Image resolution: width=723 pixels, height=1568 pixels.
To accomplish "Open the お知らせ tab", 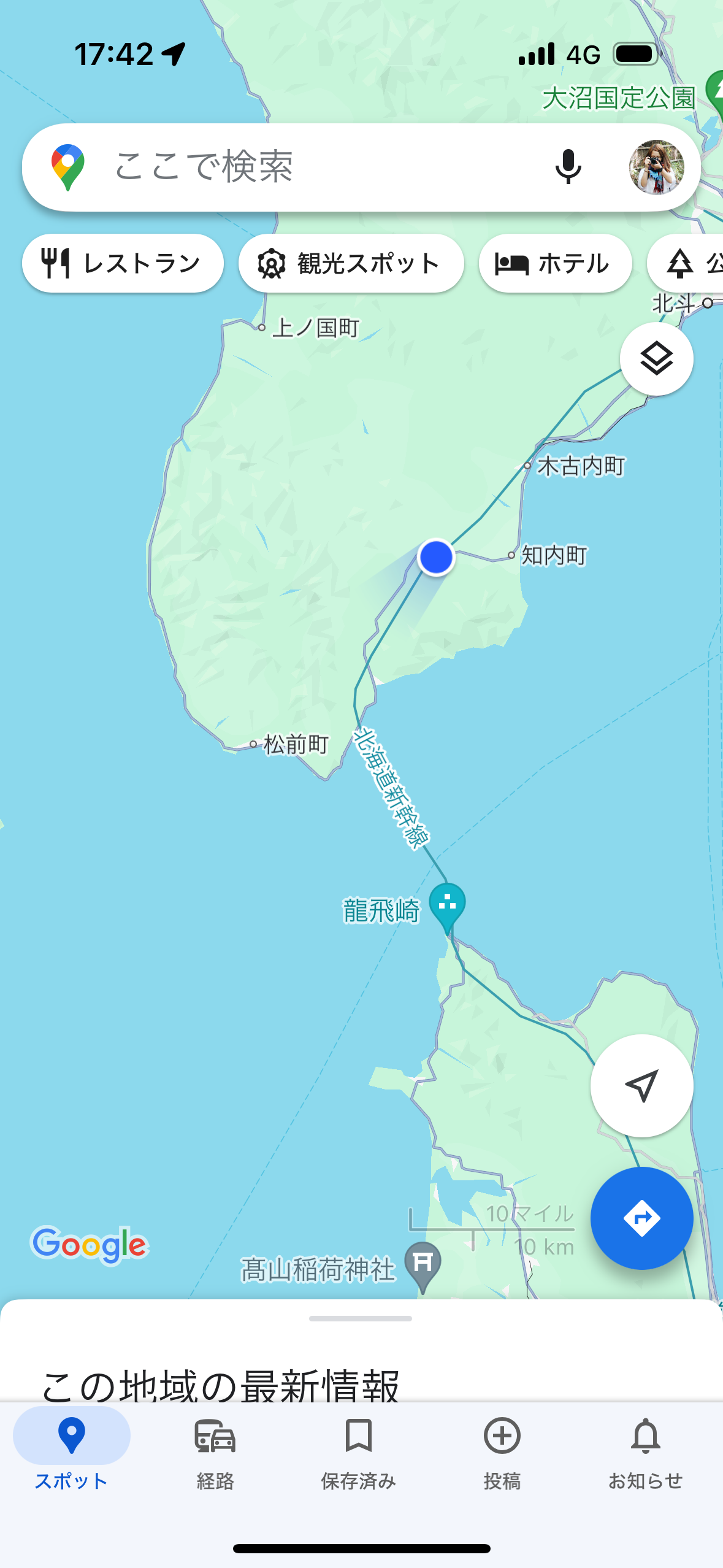I will [645, 1453].
